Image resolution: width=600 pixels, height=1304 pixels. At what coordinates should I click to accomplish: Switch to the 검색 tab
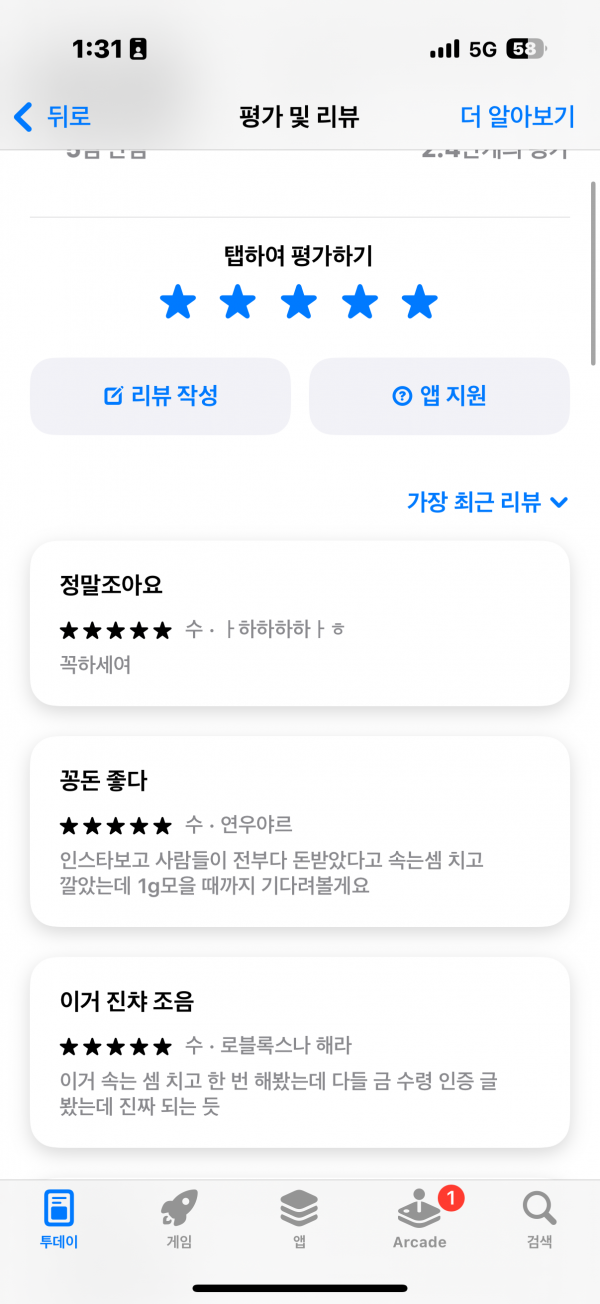[x=539, y=1219]
